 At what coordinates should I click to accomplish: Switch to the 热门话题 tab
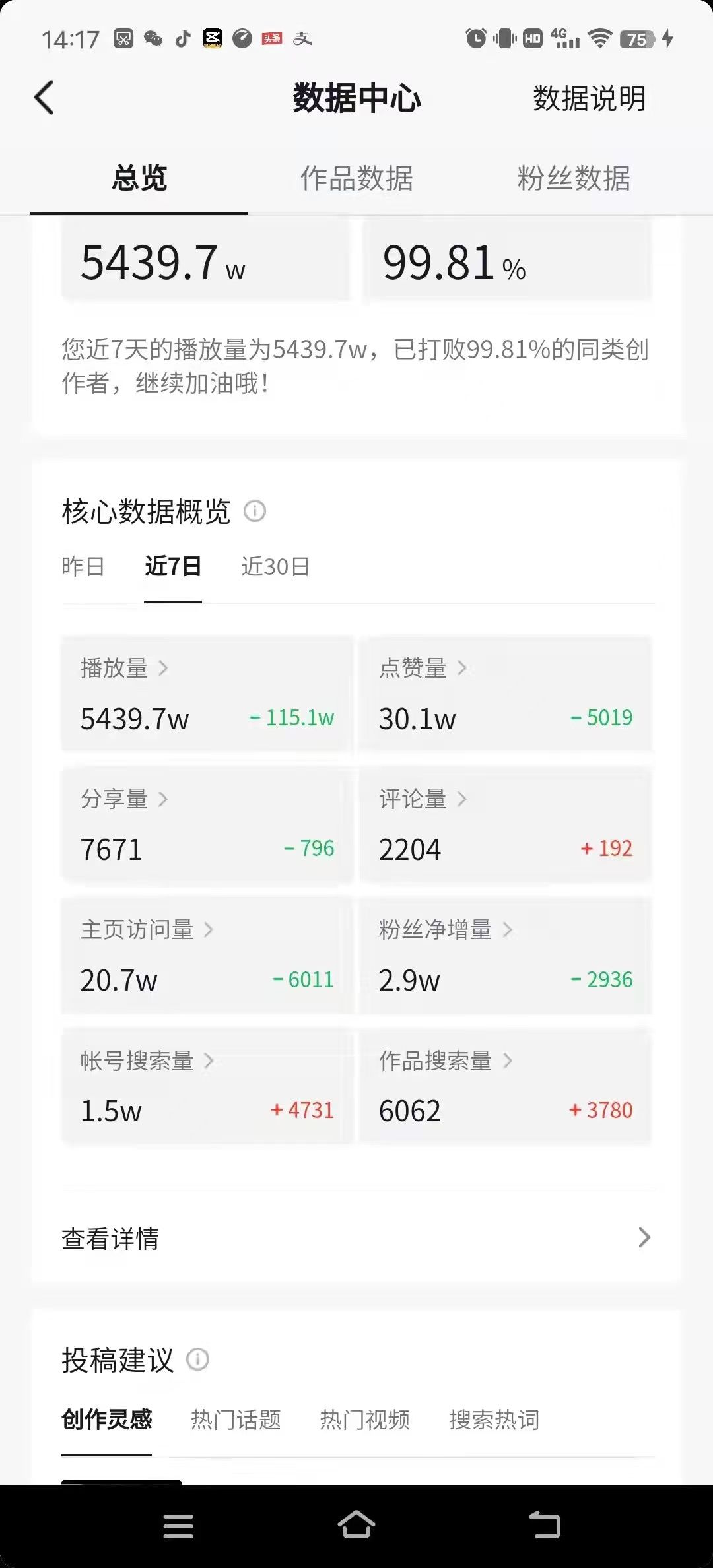tap(236, 1420)
